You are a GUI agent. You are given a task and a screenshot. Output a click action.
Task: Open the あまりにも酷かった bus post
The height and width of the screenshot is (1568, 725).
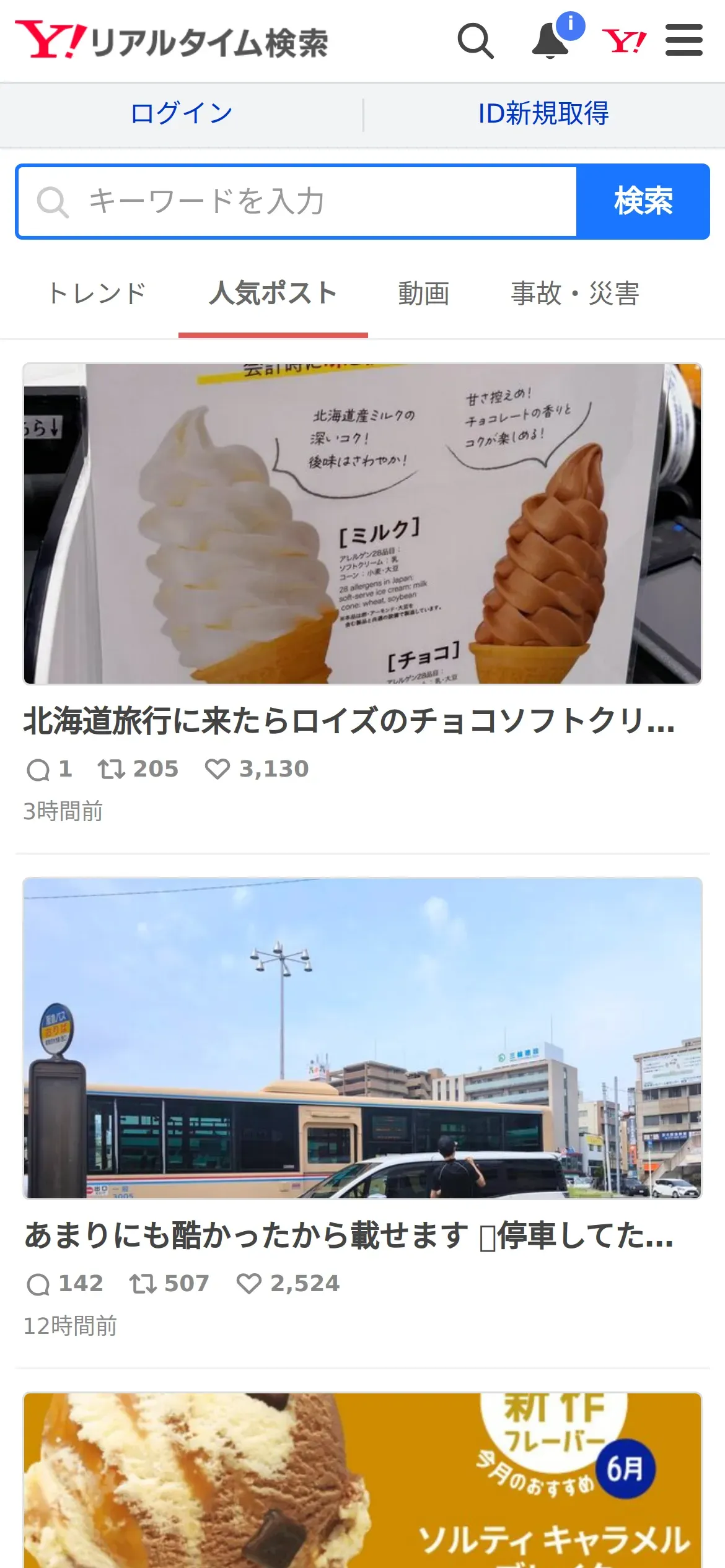point(349,1235)
